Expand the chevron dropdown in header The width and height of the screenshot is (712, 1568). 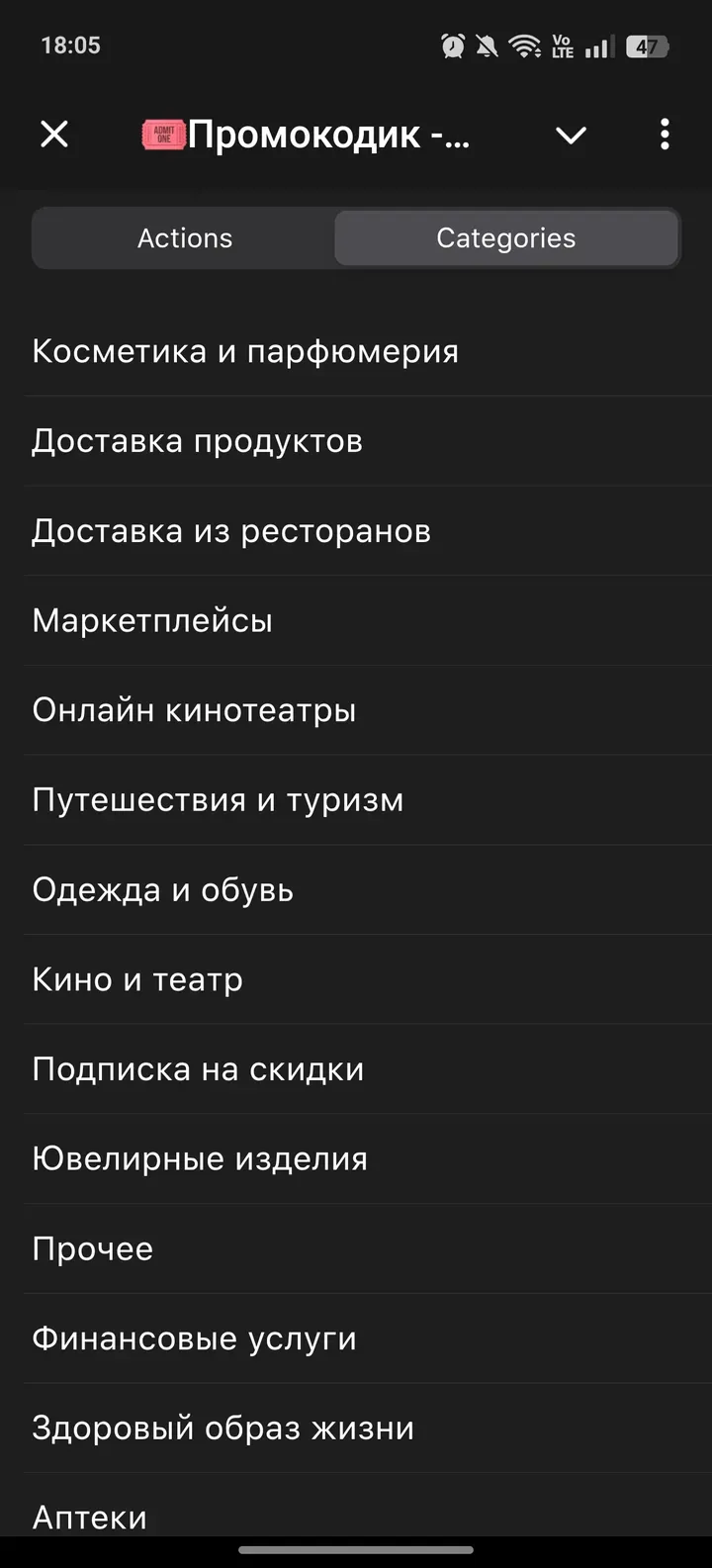coord(571,135)
